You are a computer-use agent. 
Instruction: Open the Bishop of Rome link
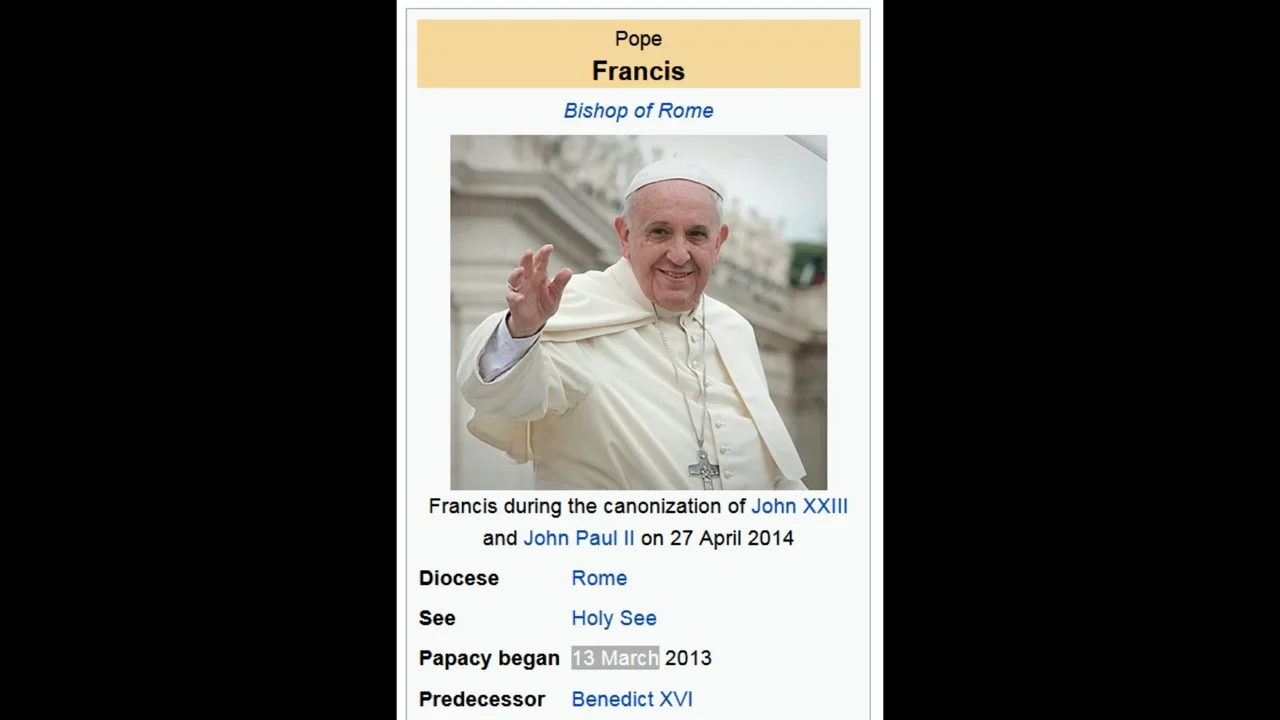638,111
